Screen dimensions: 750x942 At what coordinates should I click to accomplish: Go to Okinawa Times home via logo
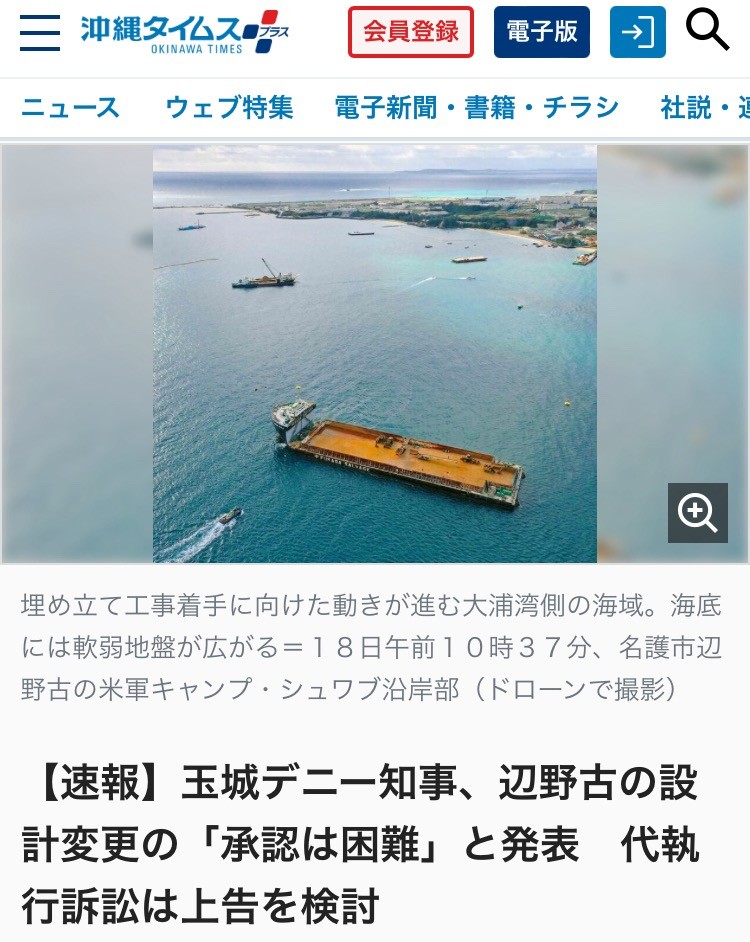click(184, 32)
